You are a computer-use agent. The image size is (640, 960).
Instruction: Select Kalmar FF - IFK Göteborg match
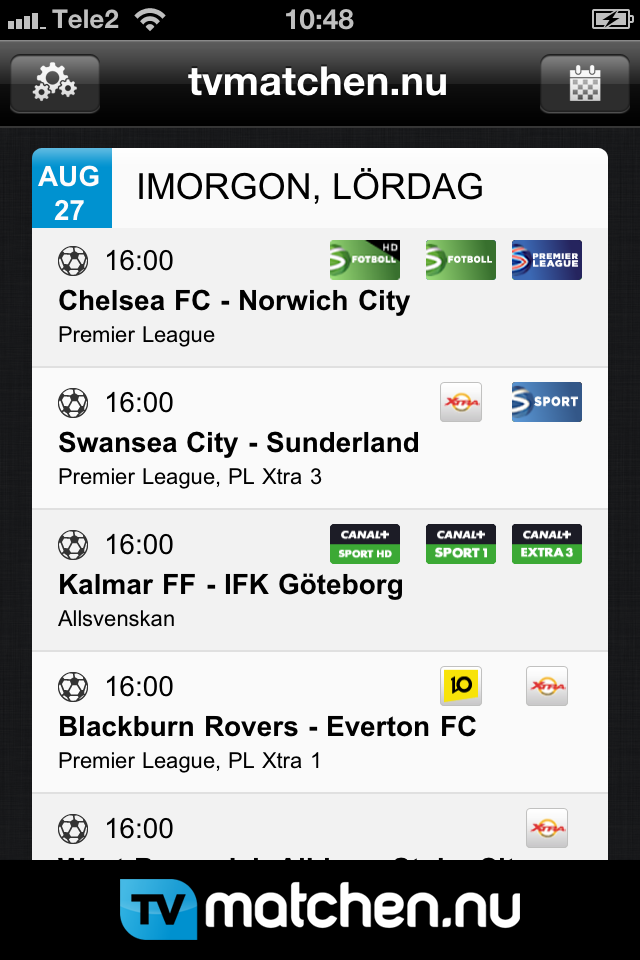pyautogui.click(x=230, y=585)
